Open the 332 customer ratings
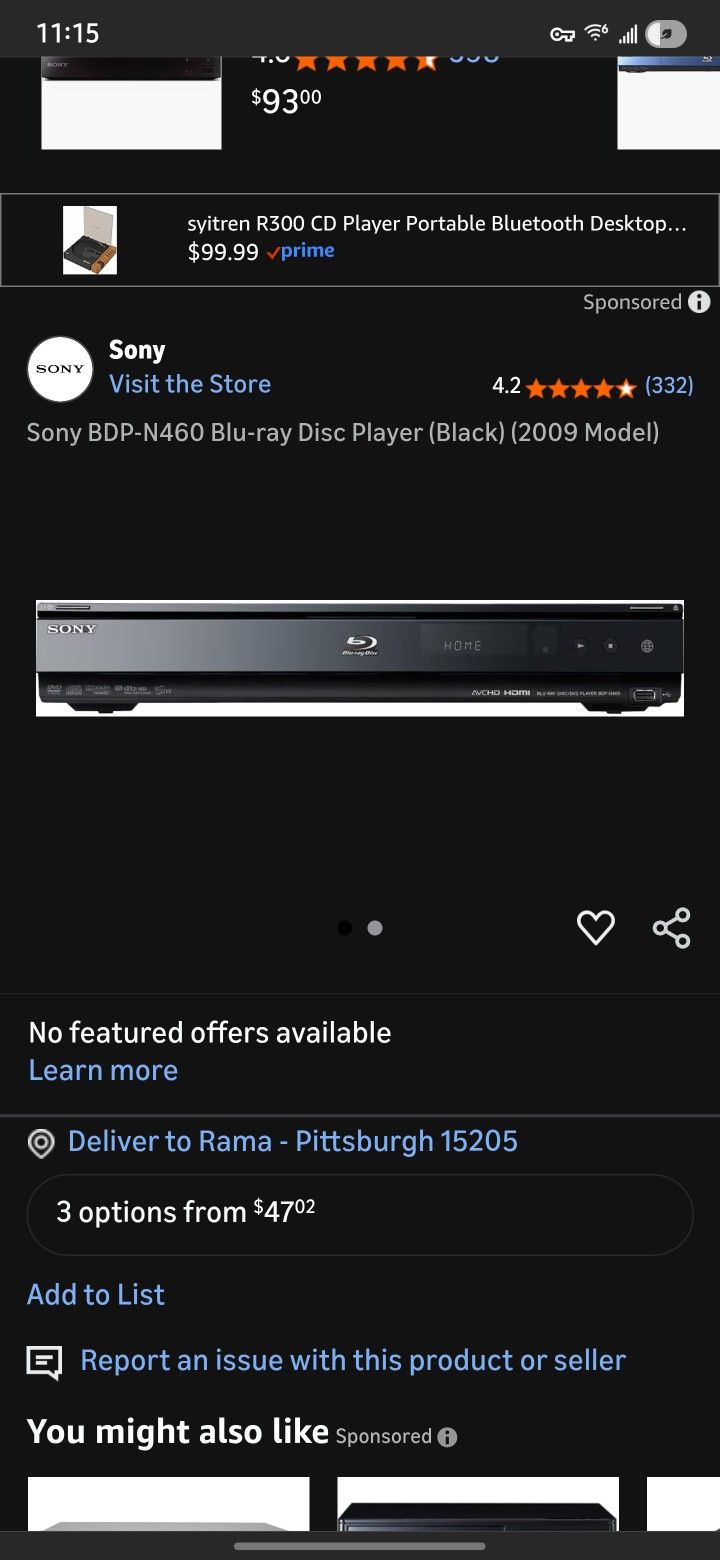 coord(669,386)
